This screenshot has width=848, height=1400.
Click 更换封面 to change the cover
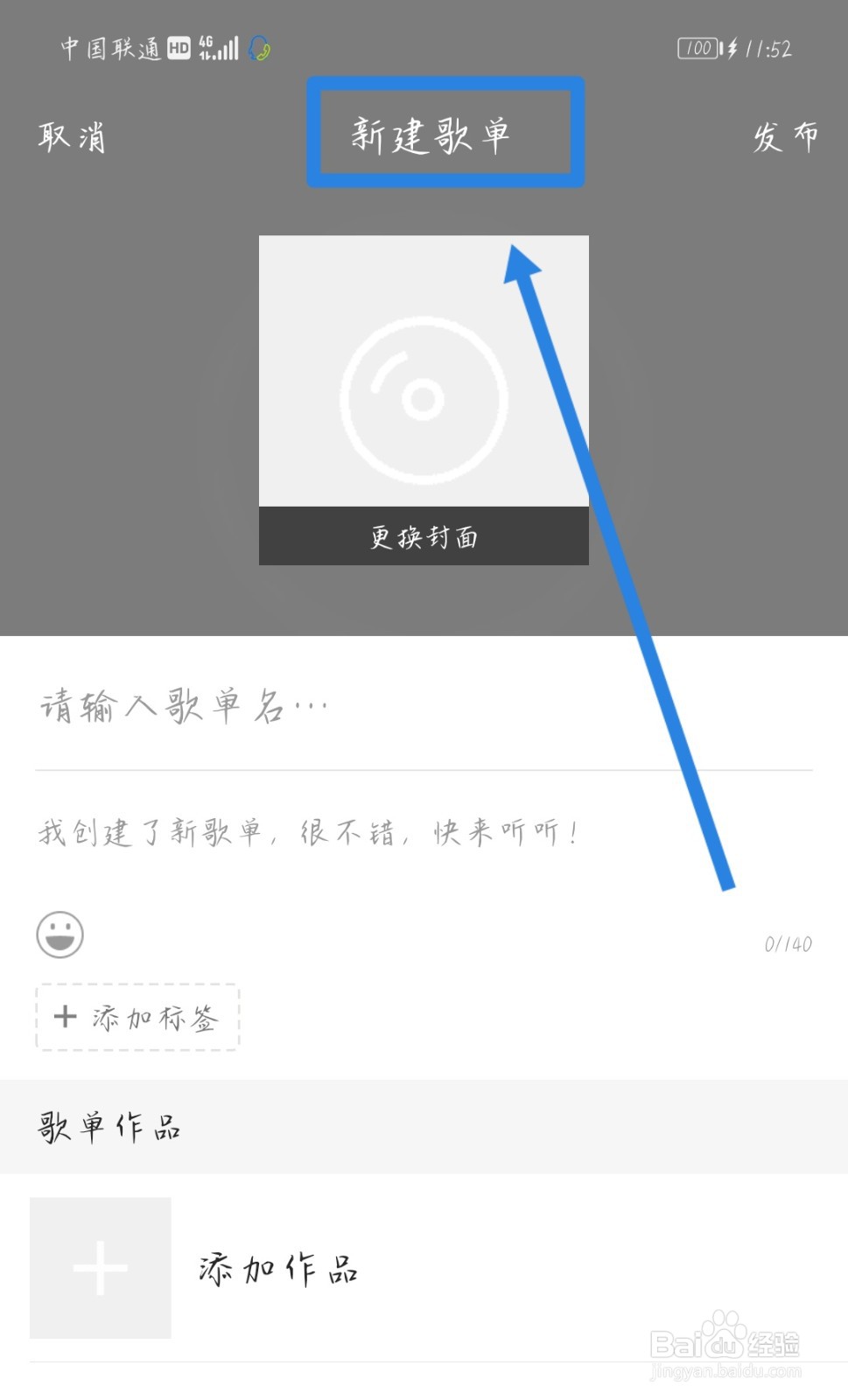pos(424,537)
